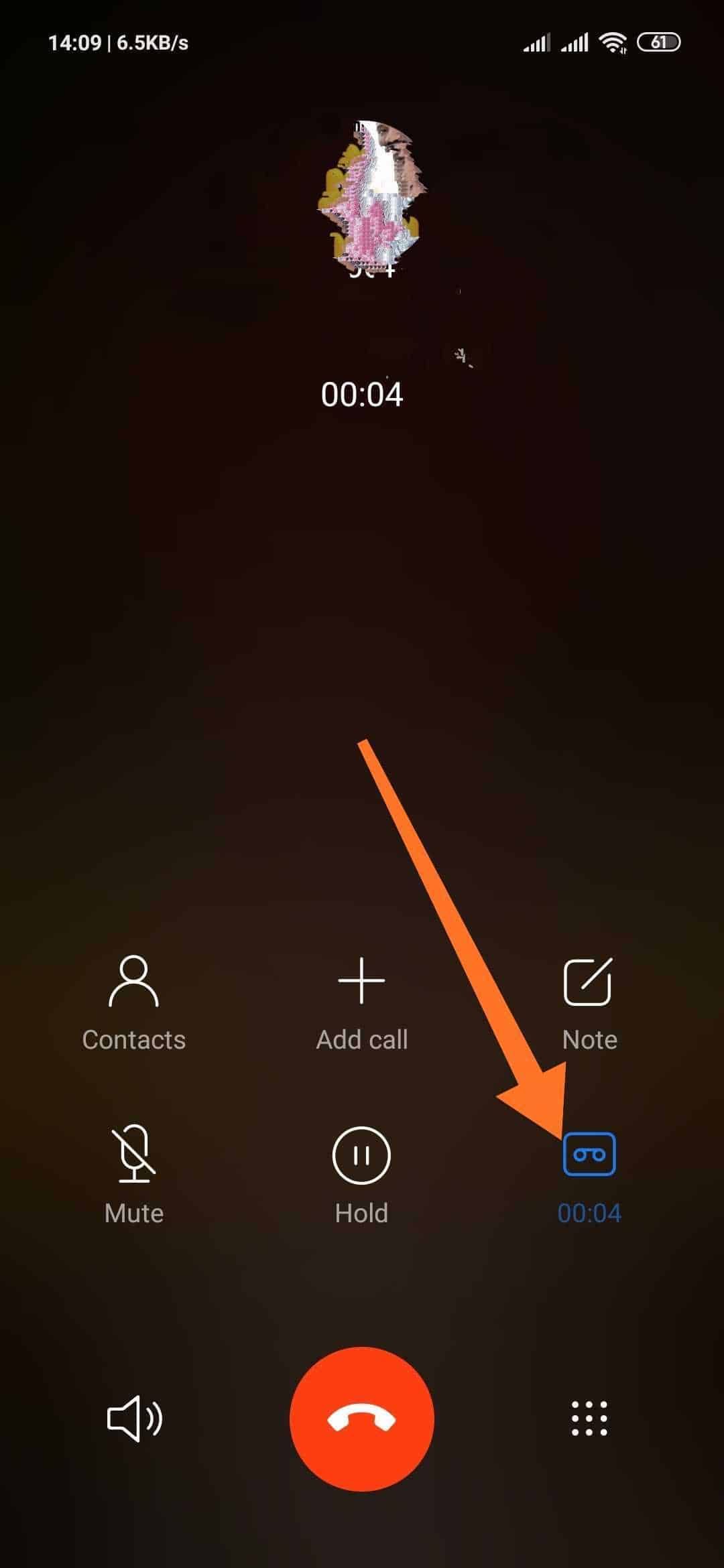Open the Note option
Screen dimensions: 724x1568
point(589,1003)
